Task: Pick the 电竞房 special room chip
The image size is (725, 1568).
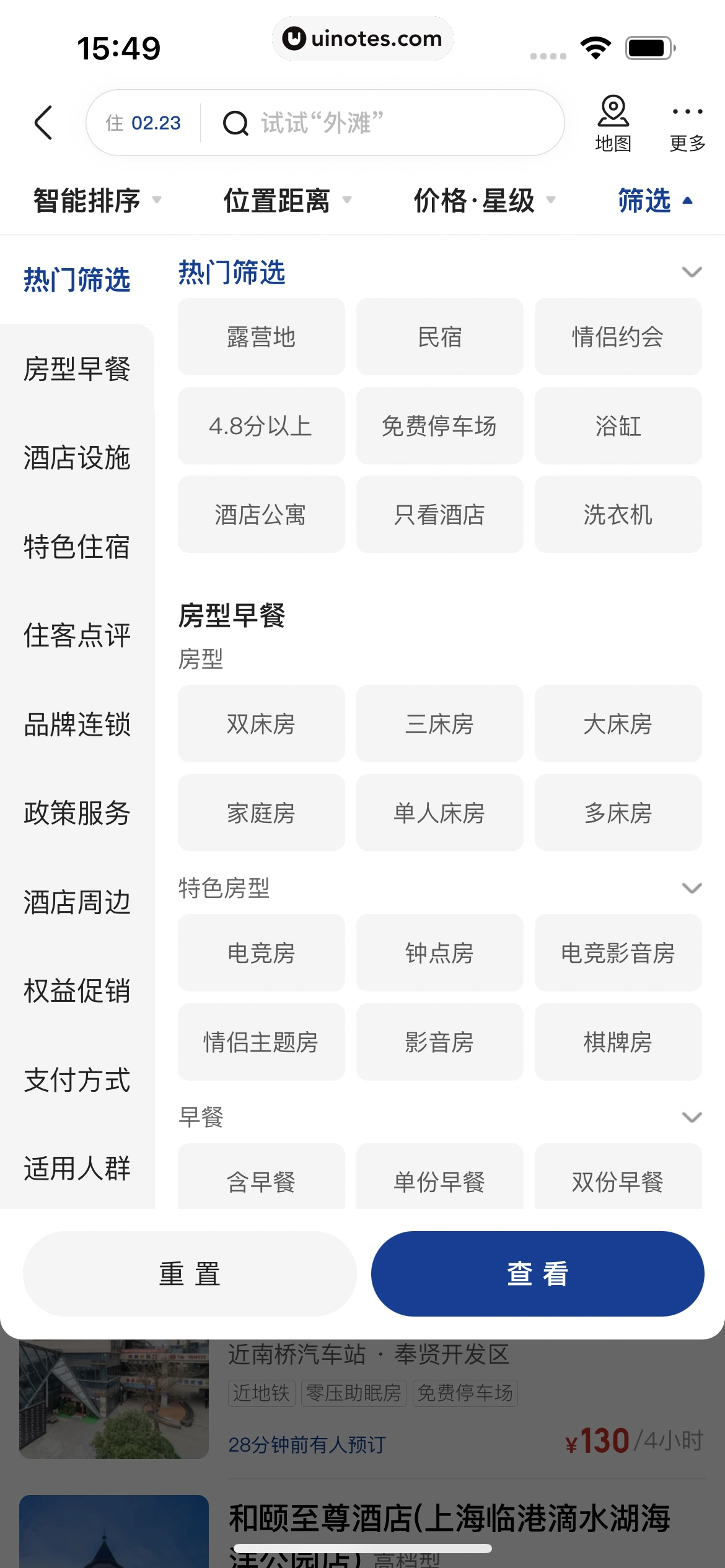Action: click(261, 953)
